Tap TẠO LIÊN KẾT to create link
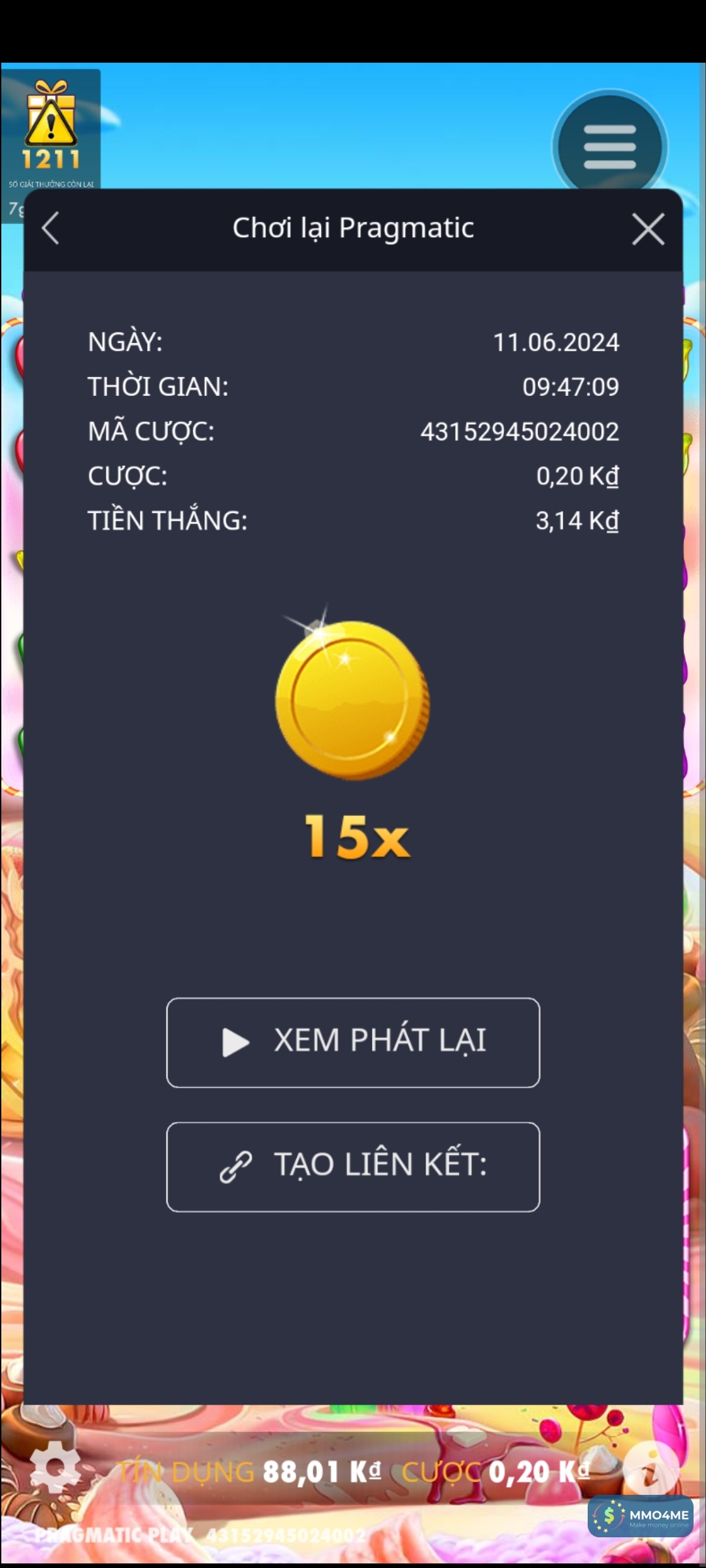 353,1166
